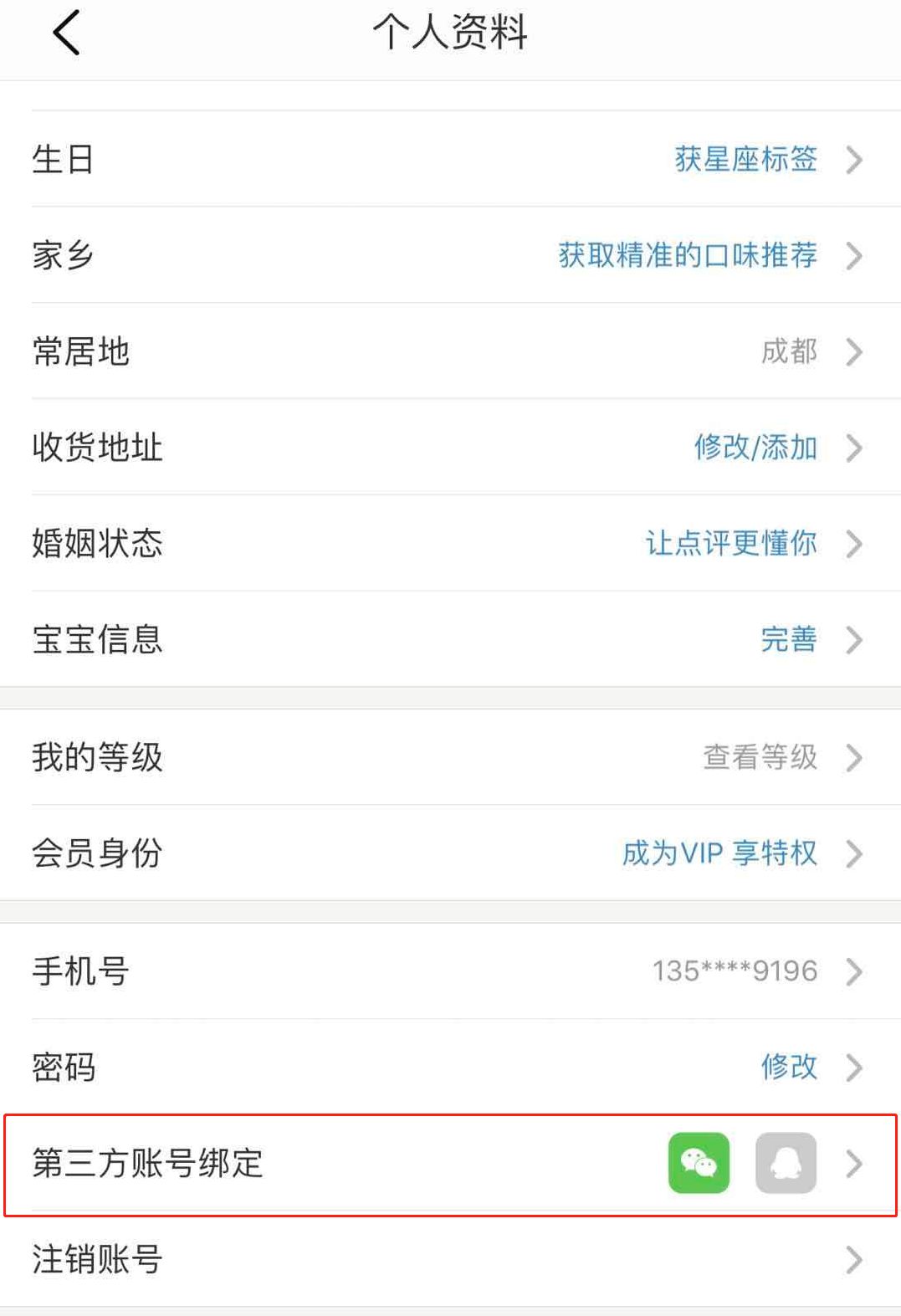This screenshot has width=901, height=1316.
Task: Change the 密码 password
Action: (x=450, y=1068)
